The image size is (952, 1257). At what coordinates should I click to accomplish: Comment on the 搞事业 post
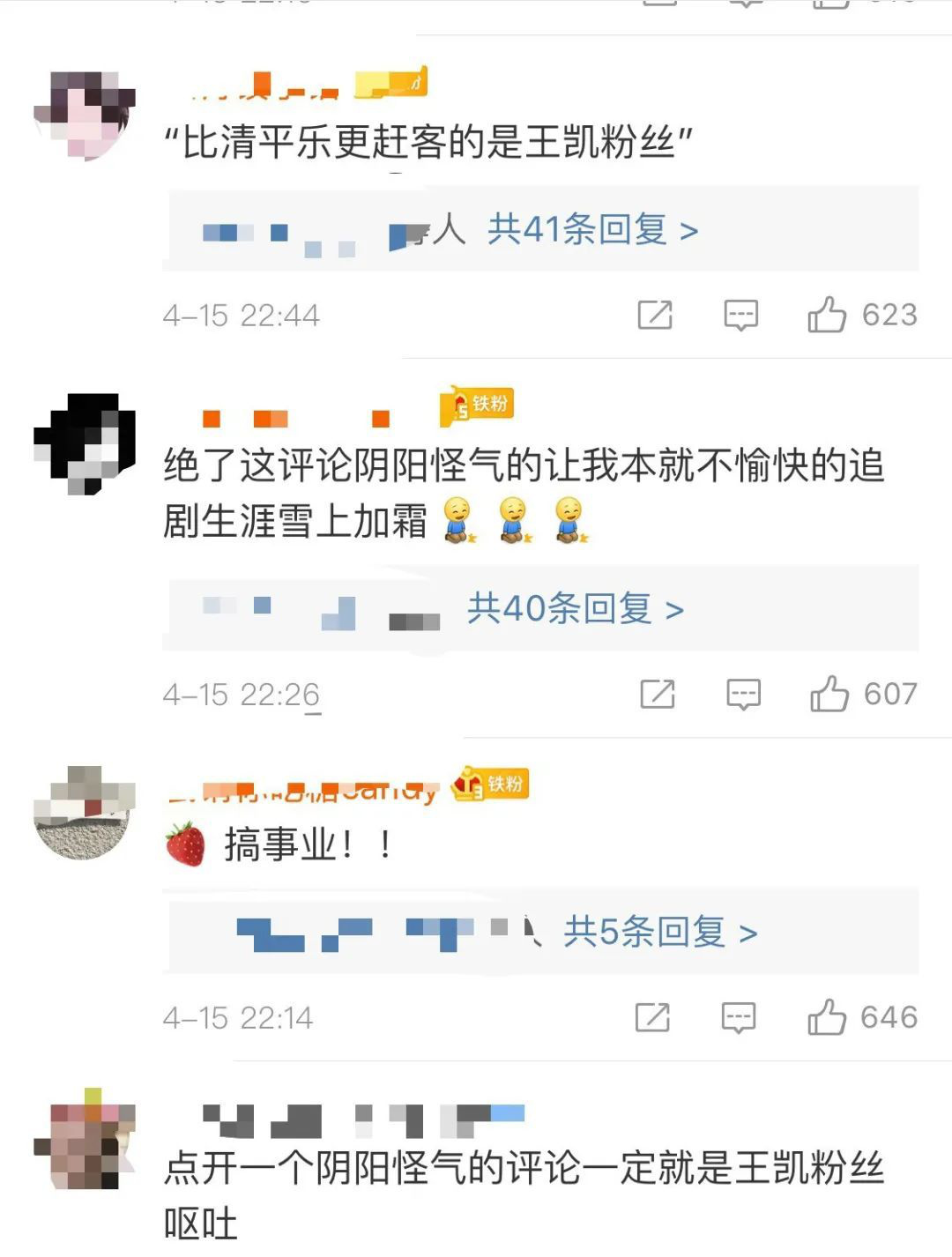point(739,1017)
